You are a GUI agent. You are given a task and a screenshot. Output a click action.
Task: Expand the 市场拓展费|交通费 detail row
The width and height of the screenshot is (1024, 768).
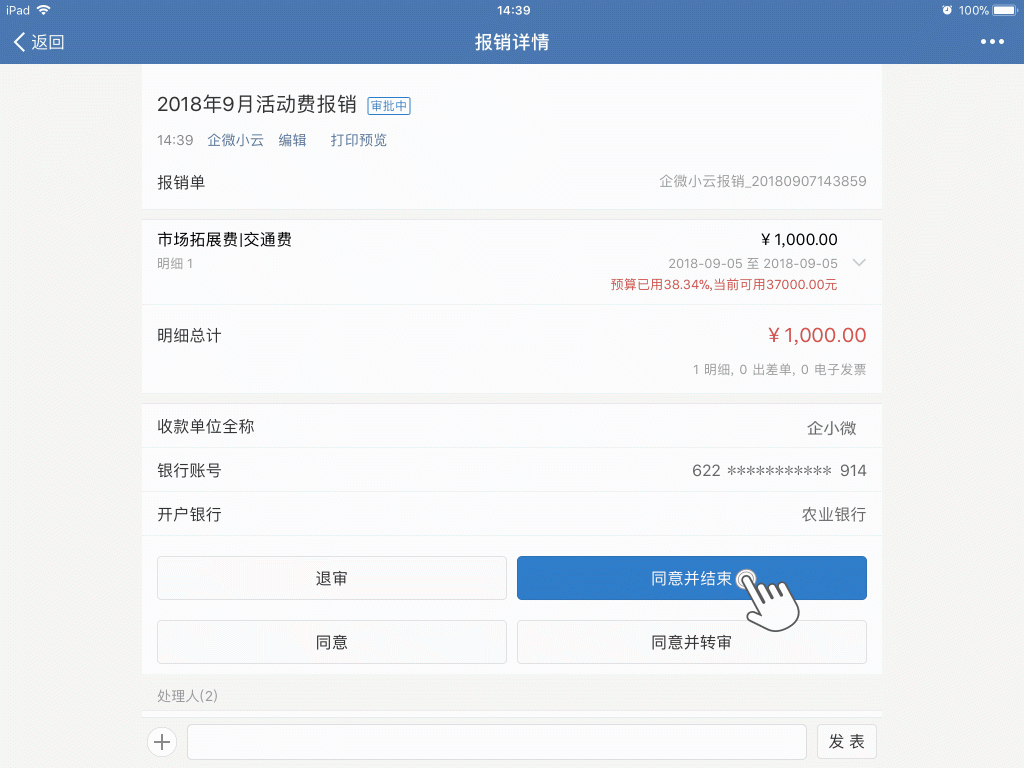(858, 263)
